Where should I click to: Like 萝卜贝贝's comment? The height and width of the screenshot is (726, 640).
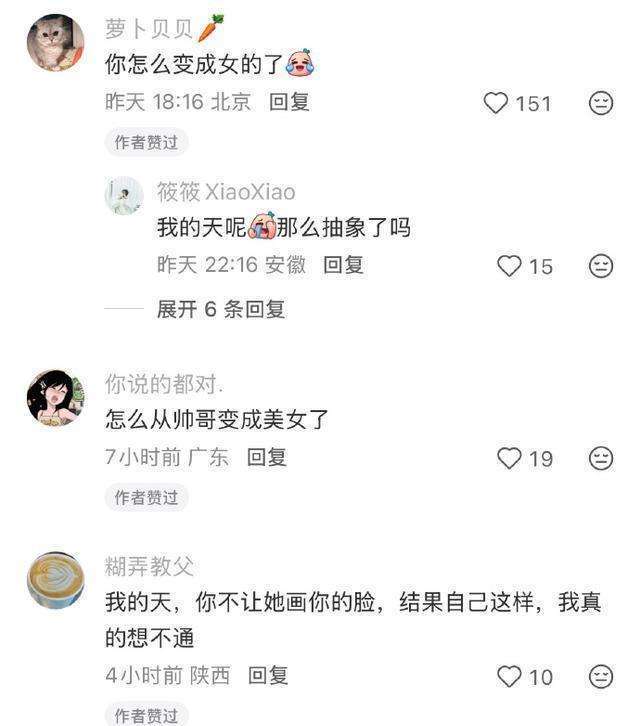point(497,103)
